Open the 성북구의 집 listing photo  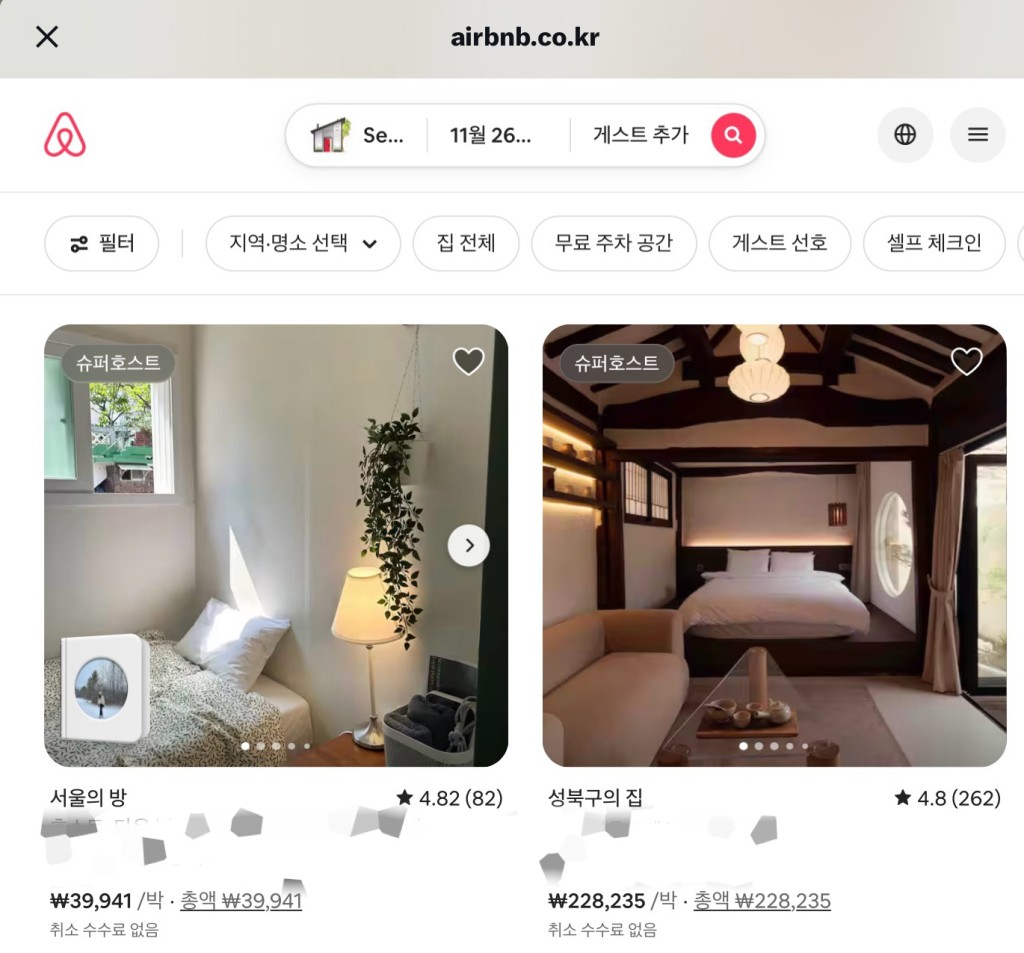774,560
